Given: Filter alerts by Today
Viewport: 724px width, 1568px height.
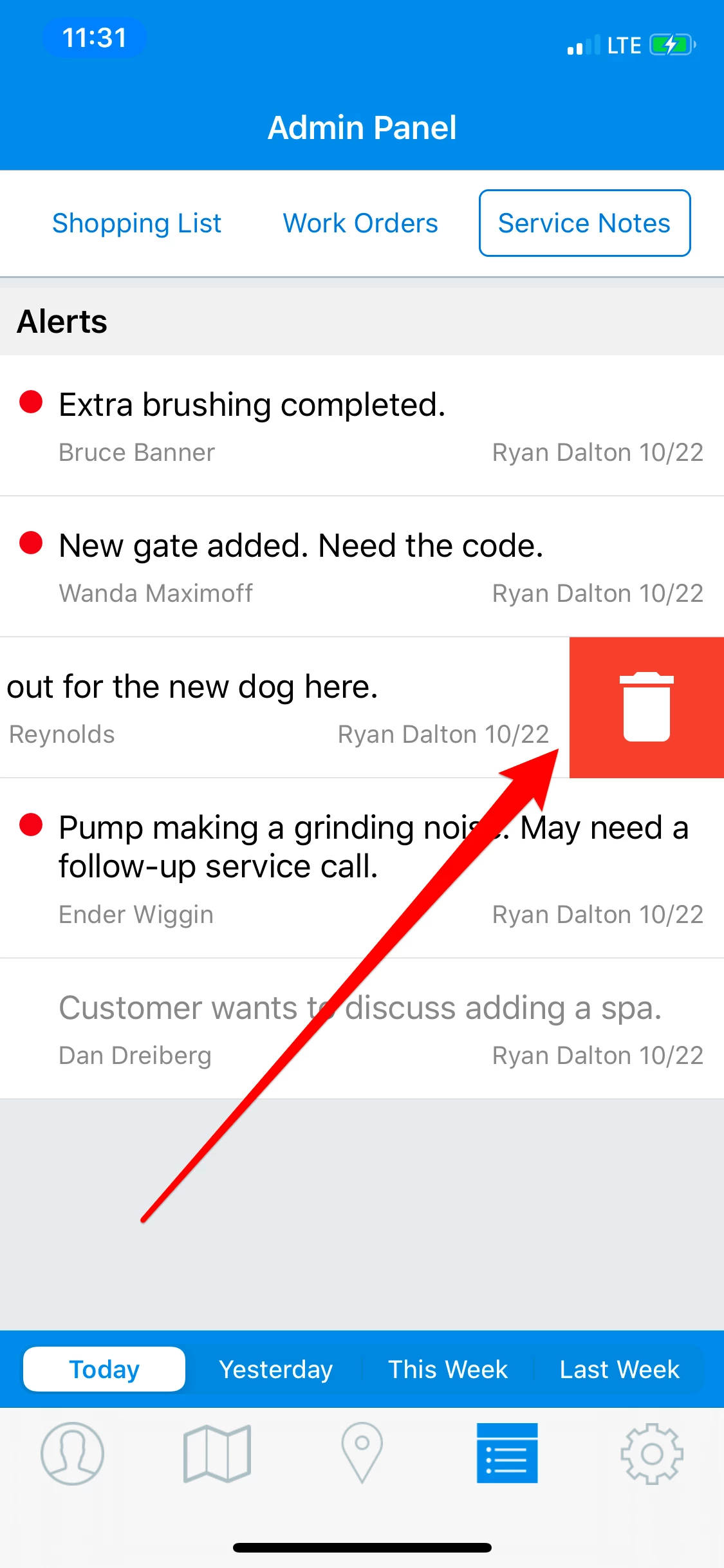Looking at the screenshot, I should pyautogui.click(x=104, y=1369).
